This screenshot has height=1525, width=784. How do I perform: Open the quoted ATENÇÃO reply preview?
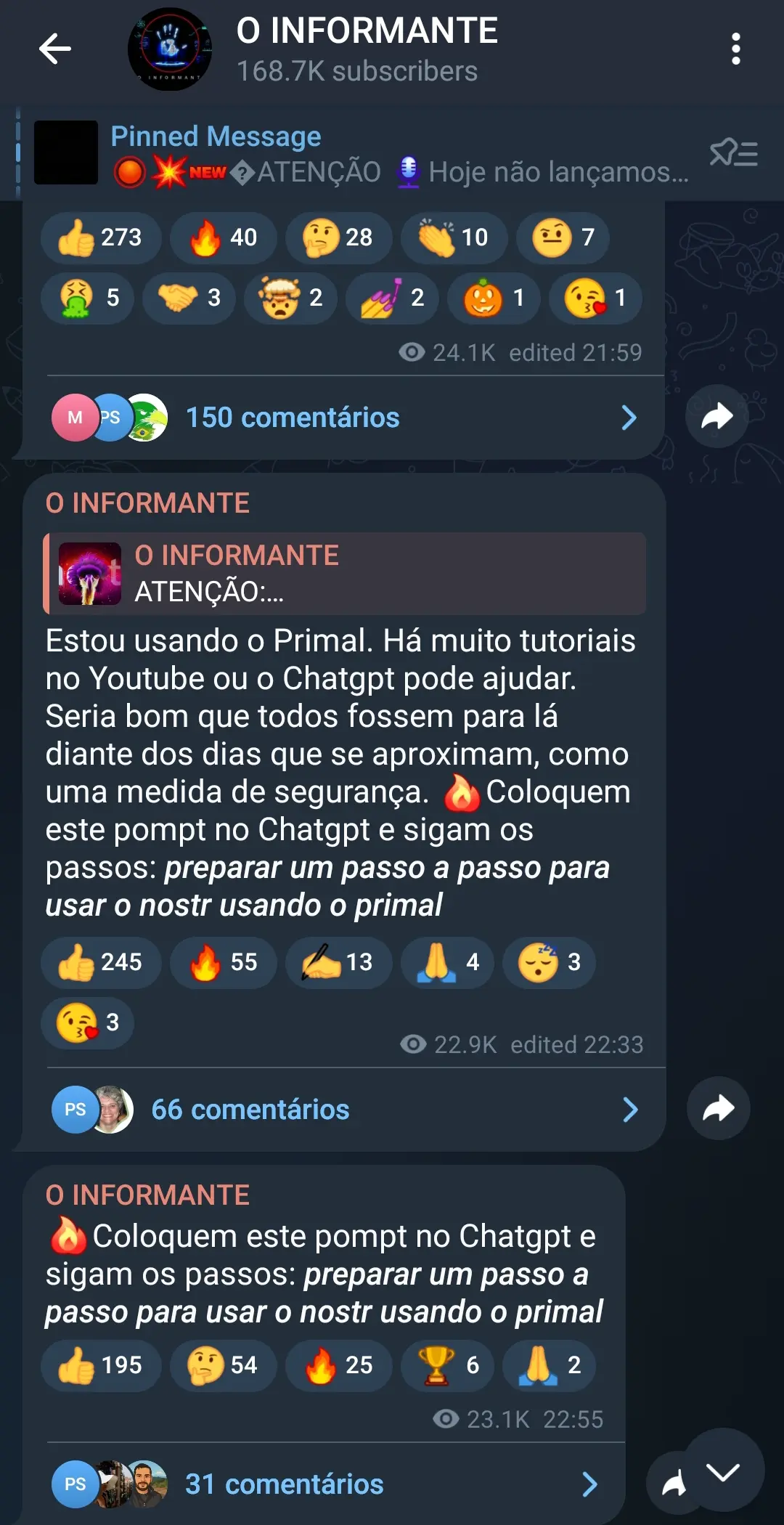click(x=345, y=574)
